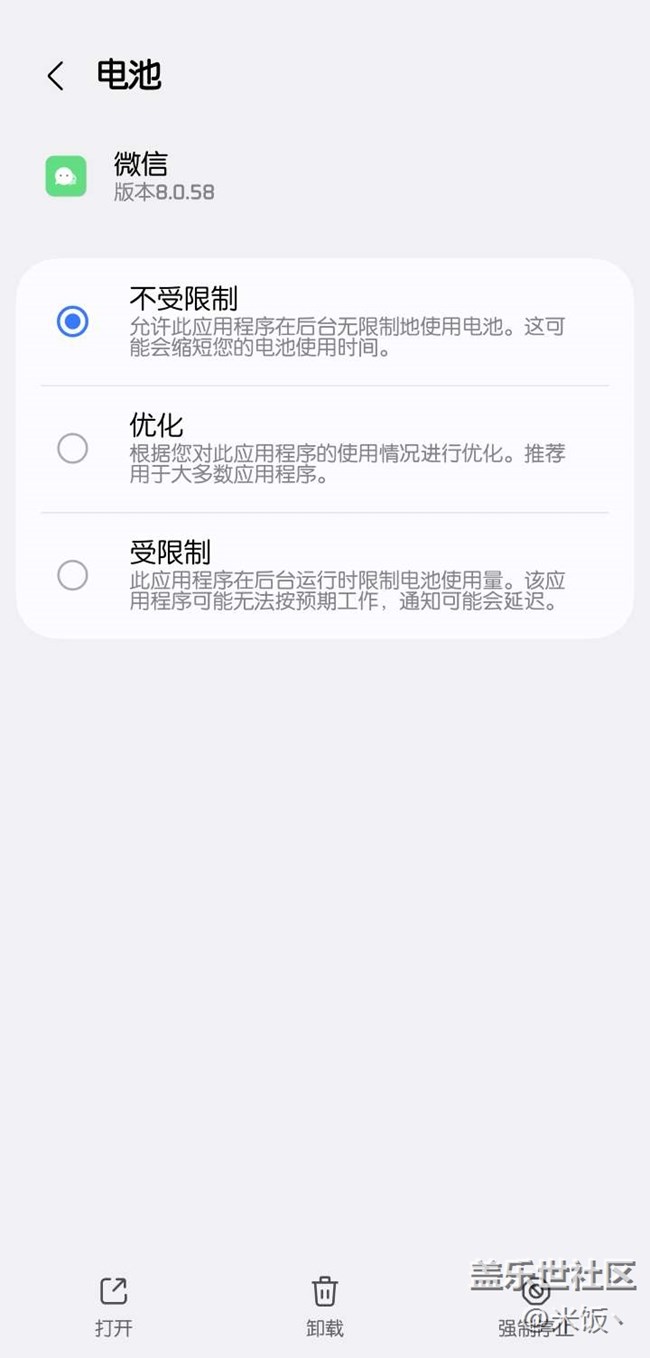
Task: Force stop the app with 强制停止
Action: (536, 1306)
